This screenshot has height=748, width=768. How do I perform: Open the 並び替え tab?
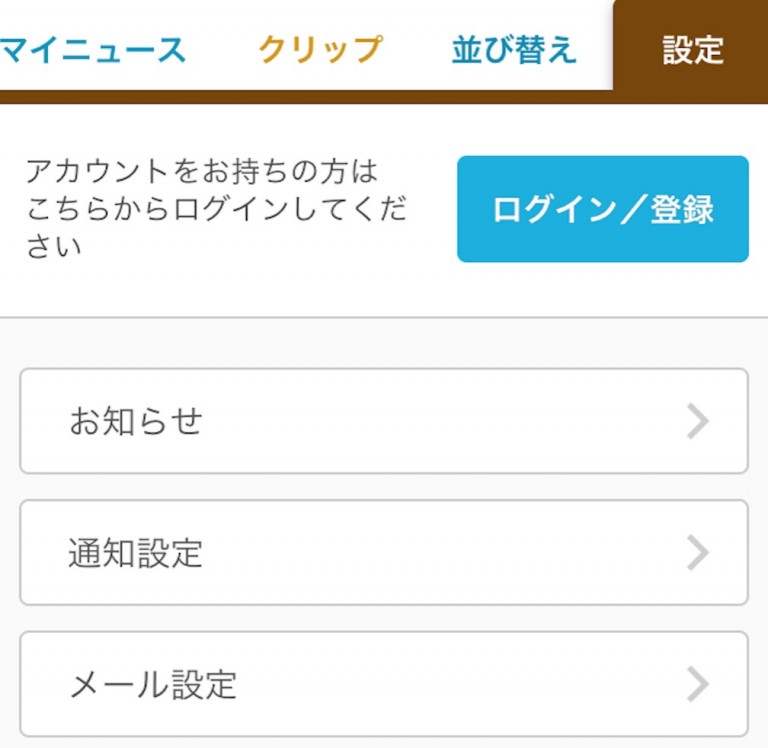coord(514,48)
